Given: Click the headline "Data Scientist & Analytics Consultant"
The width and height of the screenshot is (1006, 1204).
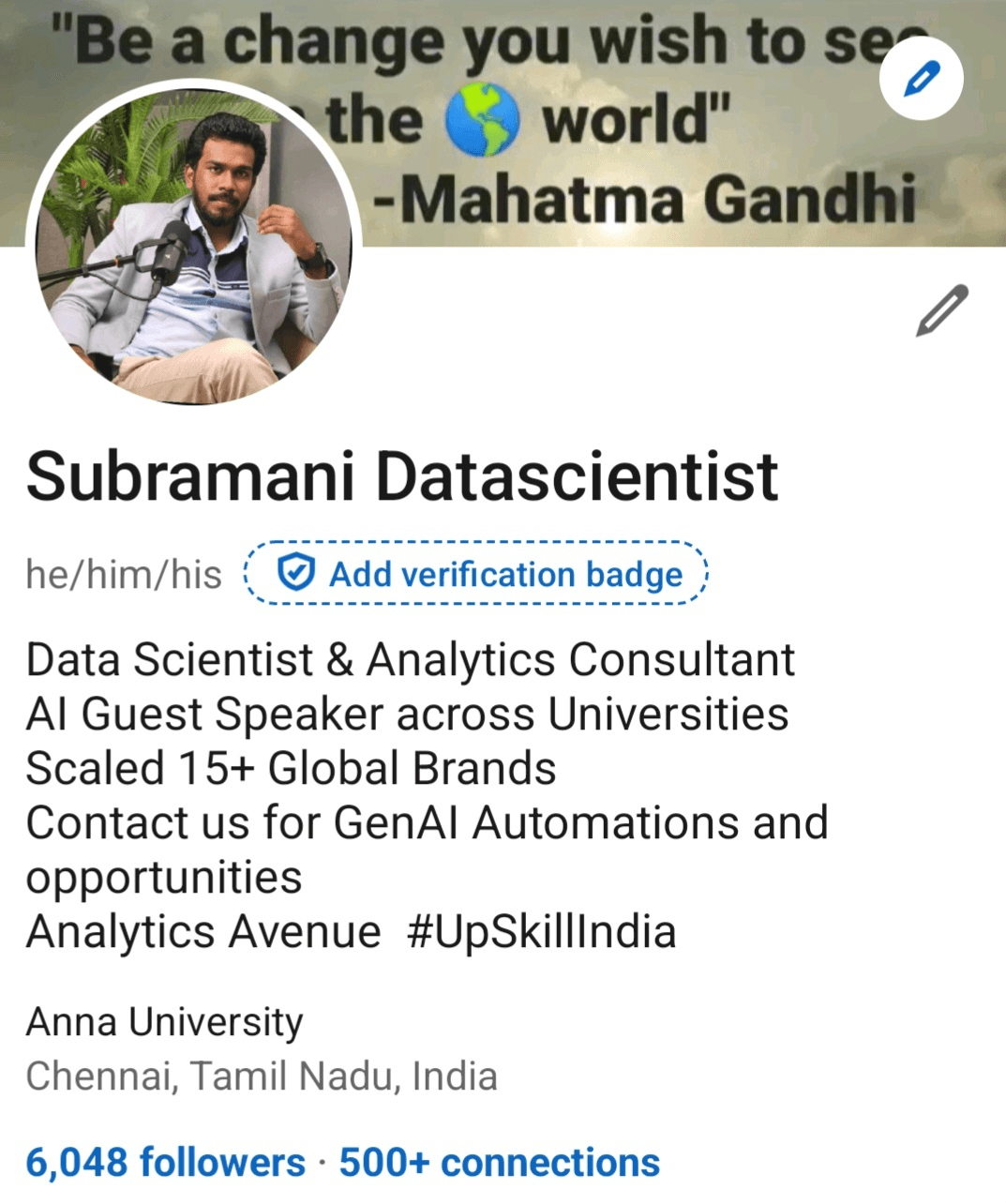Looking at the screenshot, I should click(x=410, y=657).
